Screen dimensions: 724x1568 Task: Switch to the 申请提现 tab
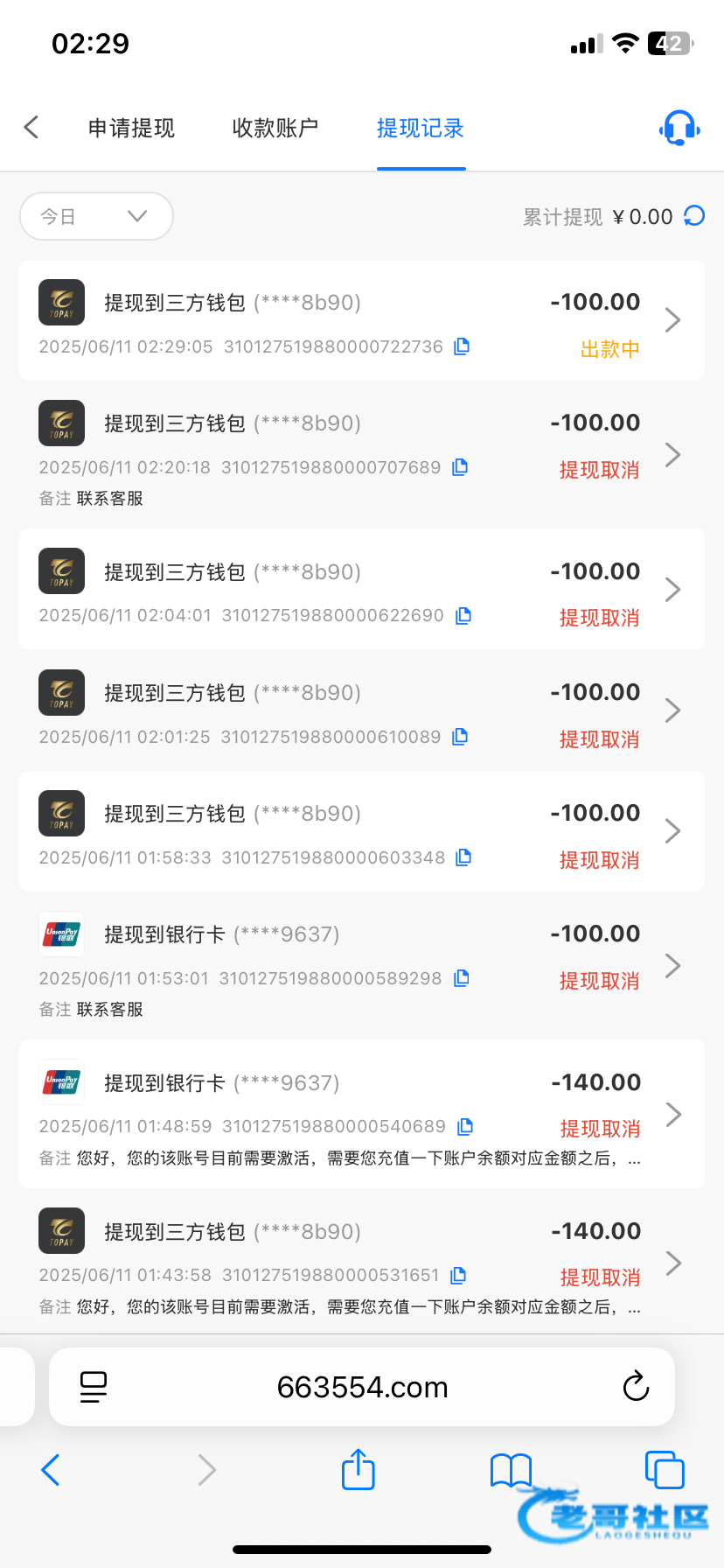131,128
